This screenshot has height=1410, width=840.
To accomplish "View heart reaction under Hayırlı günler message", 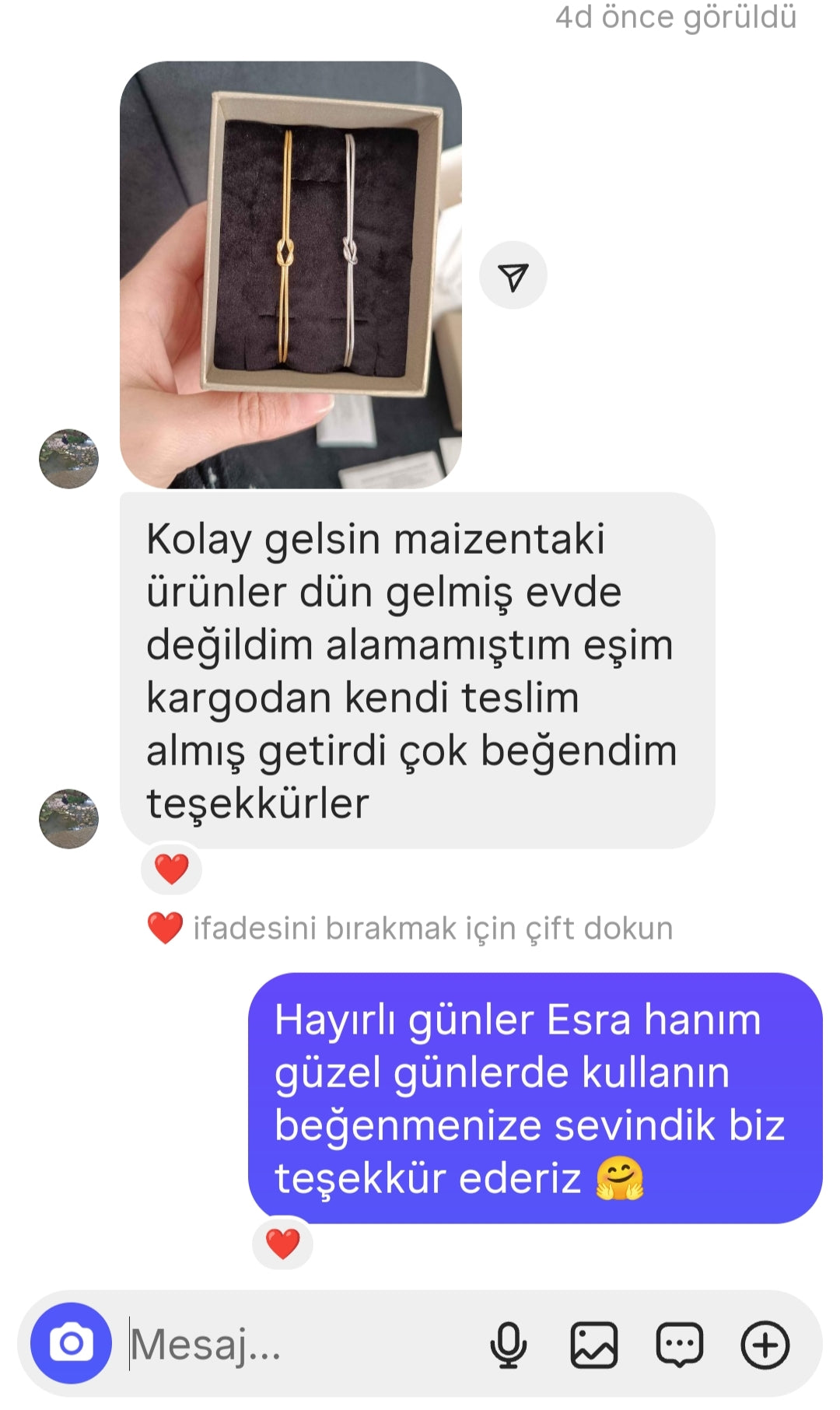I will [282, 1243].
